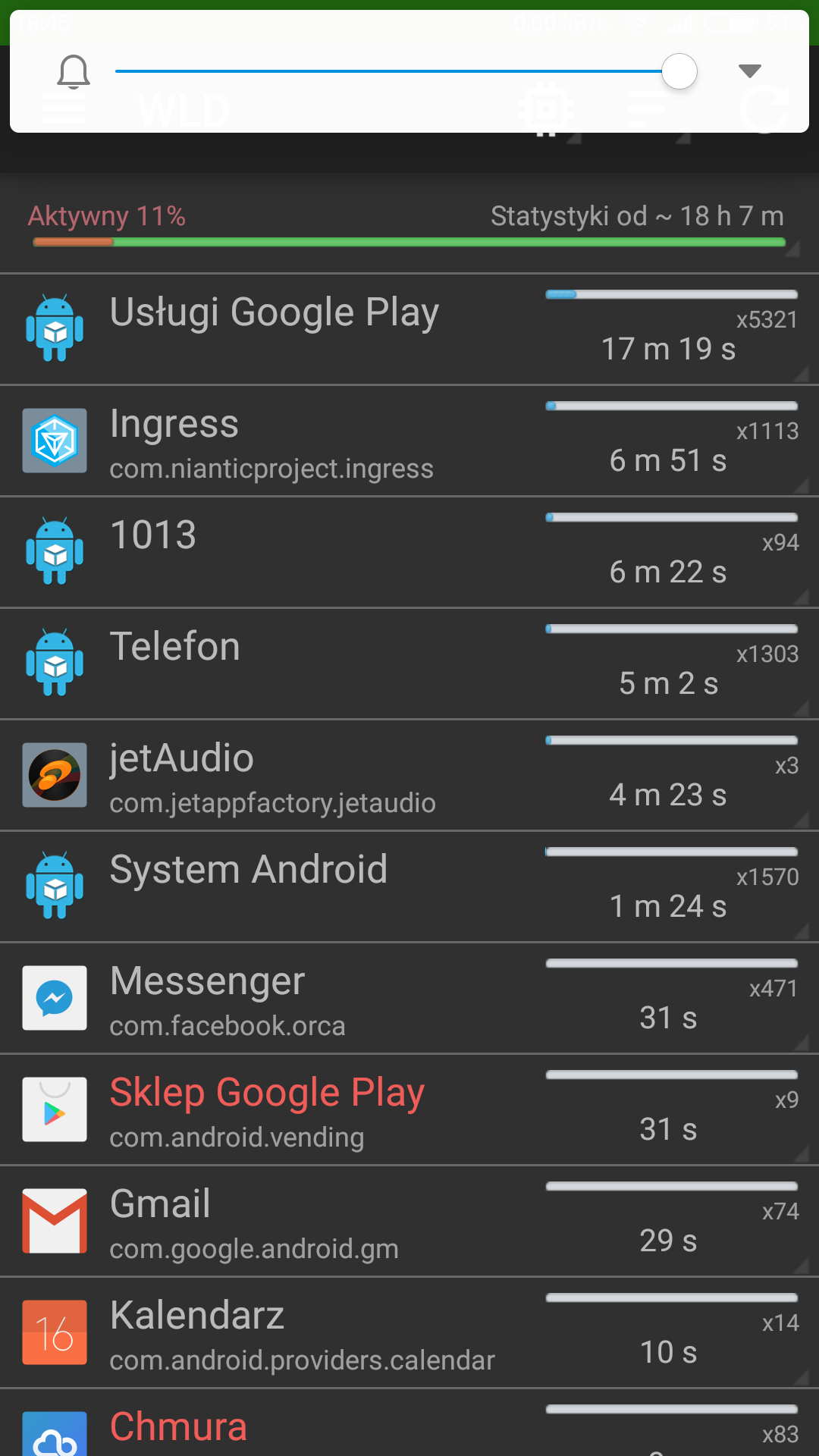Open Kalendarz wakelock details
Image resolution: width=819 pixels, height=1456 pixels.
409,1333
